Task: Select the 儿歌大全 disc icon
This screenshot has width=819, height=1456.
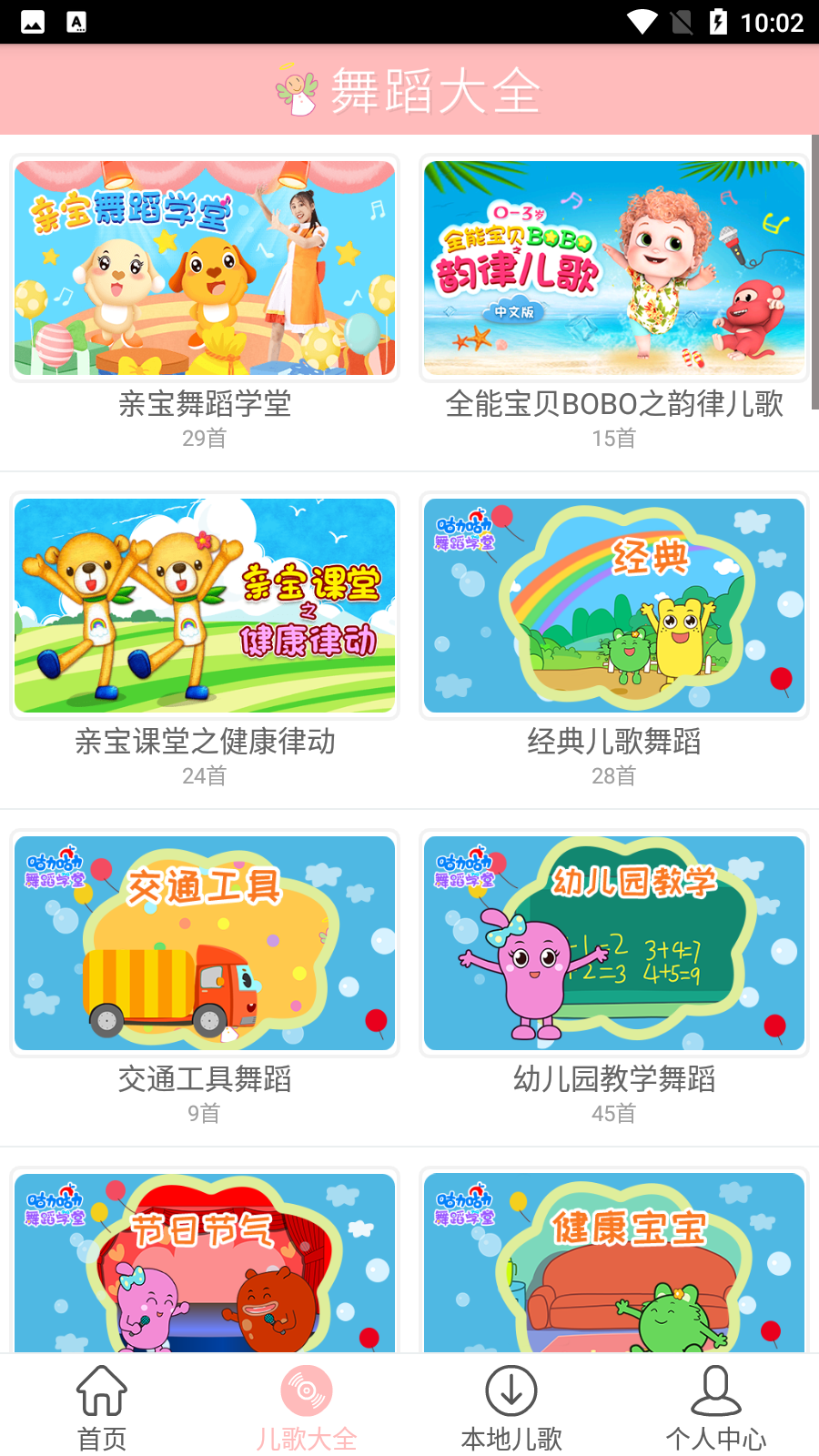Action: [x=307, y=1390]
